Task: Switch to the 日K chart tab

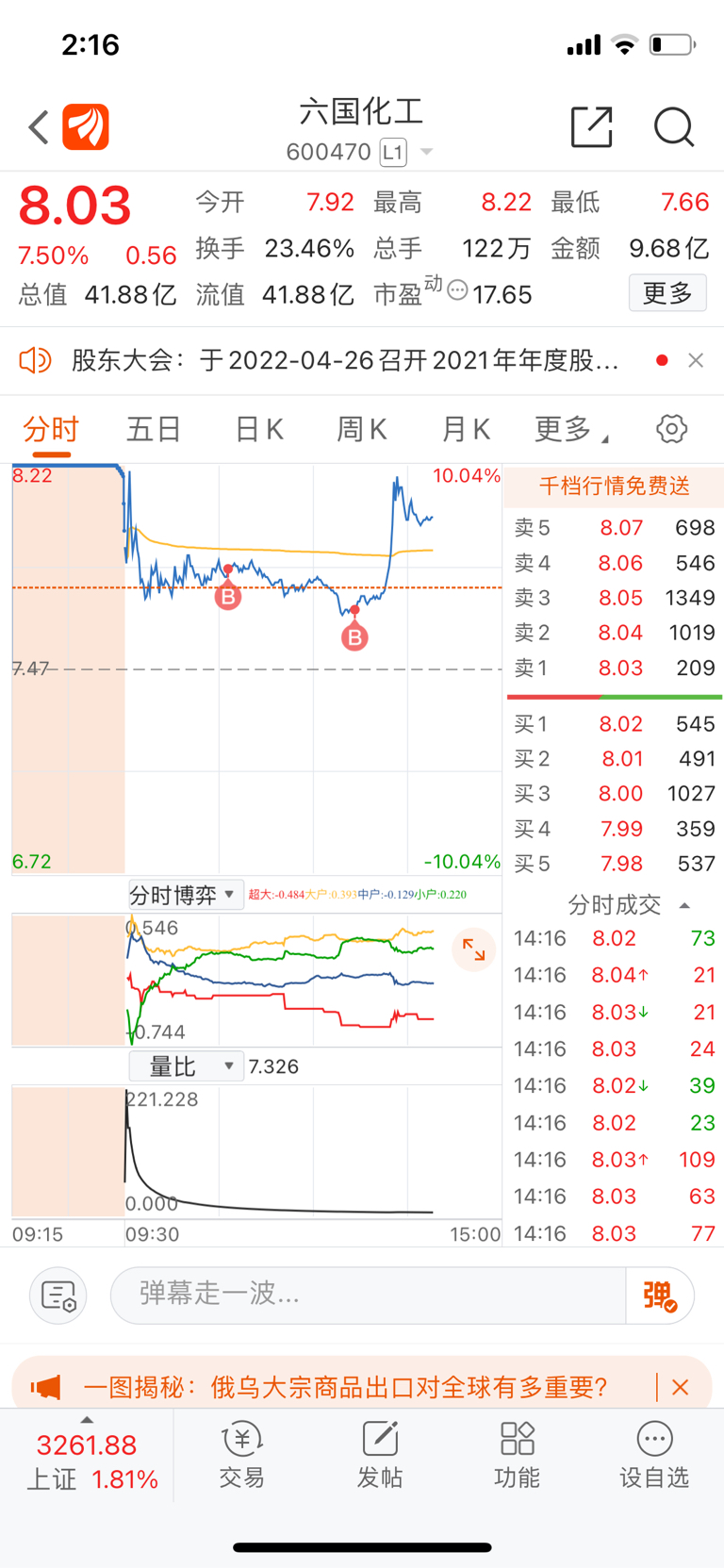Action: [258, 430]
